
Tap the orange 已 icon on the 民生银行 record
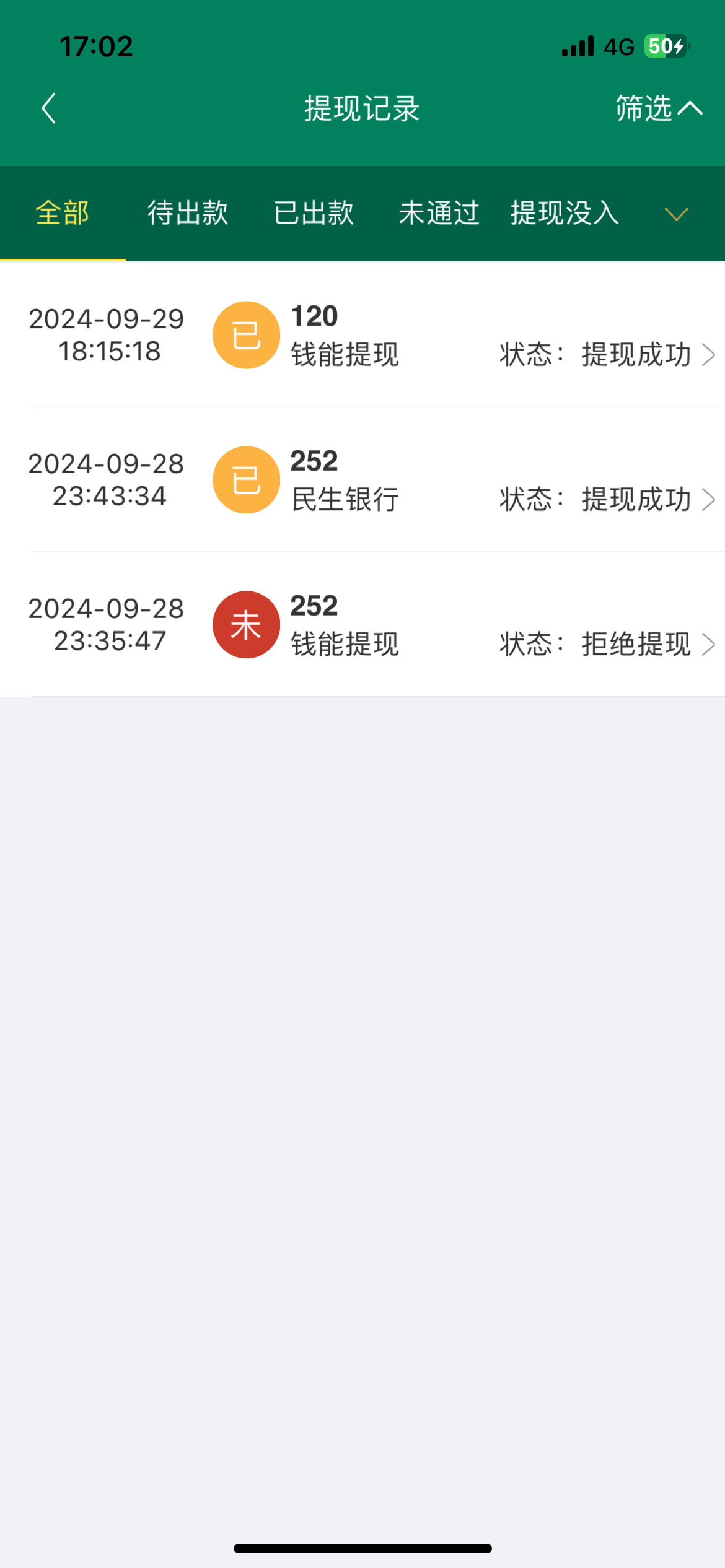pyautogui.click(x=245, y=479)
